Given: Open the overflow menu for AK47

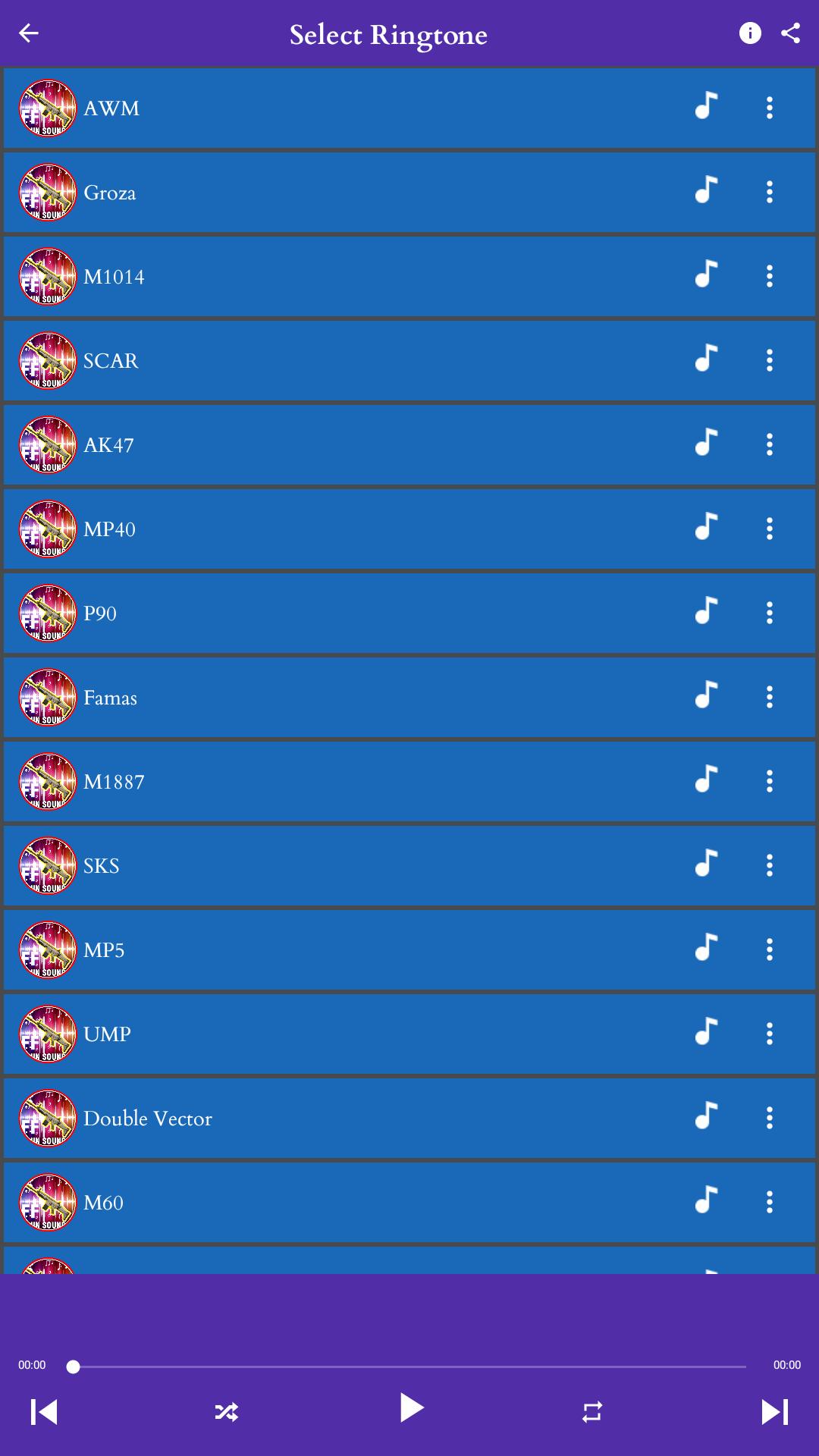Looking at the screenshot, I should 769,444.
